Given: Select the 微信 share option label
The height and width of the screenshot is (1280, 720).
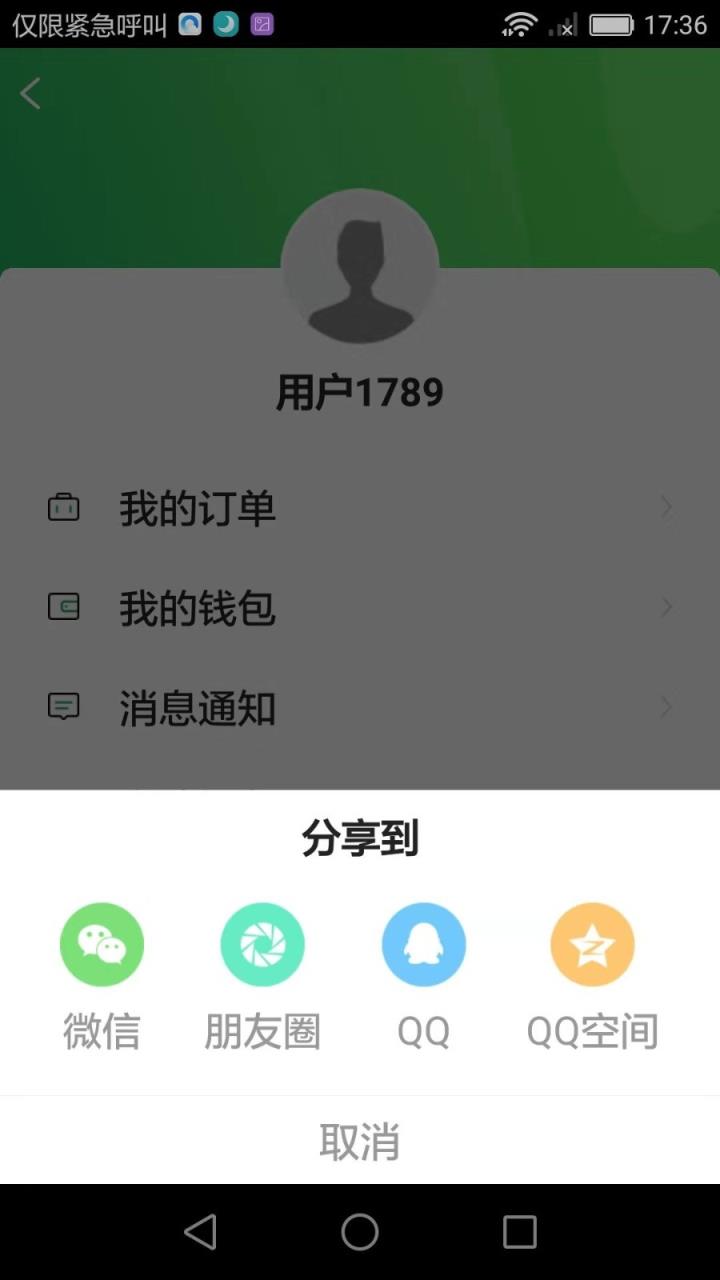Looking at the screenshot, I should 102,1034.
